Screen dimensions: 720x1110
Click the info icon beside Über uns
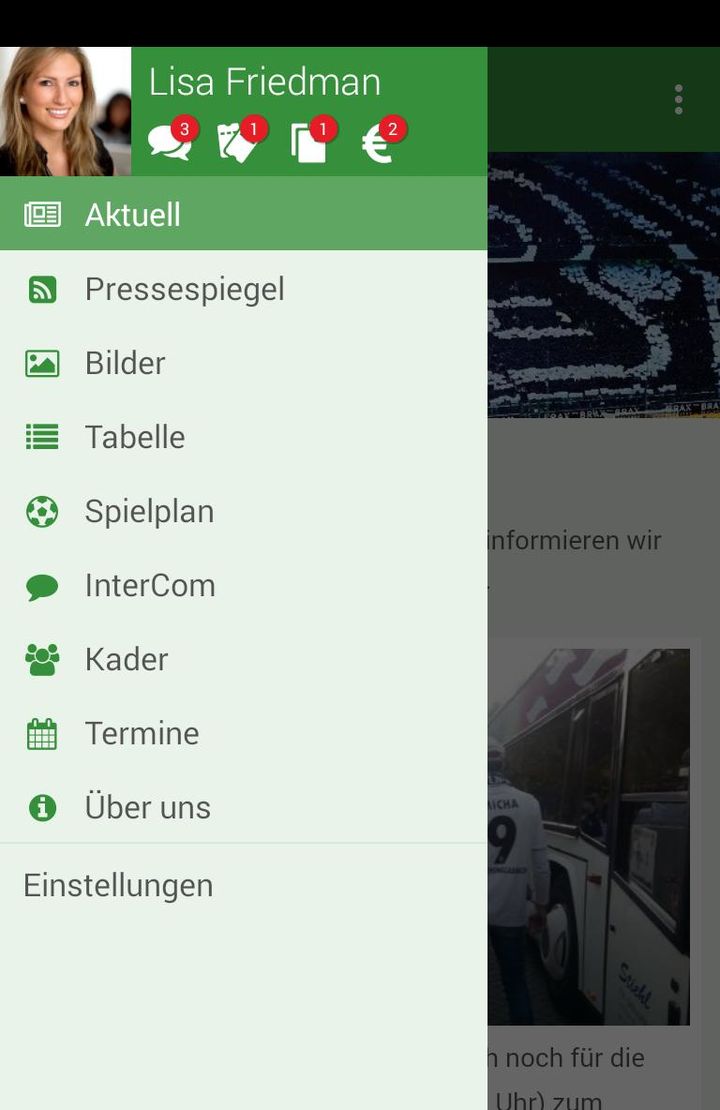pyautogui.click(x=41, y=806)
